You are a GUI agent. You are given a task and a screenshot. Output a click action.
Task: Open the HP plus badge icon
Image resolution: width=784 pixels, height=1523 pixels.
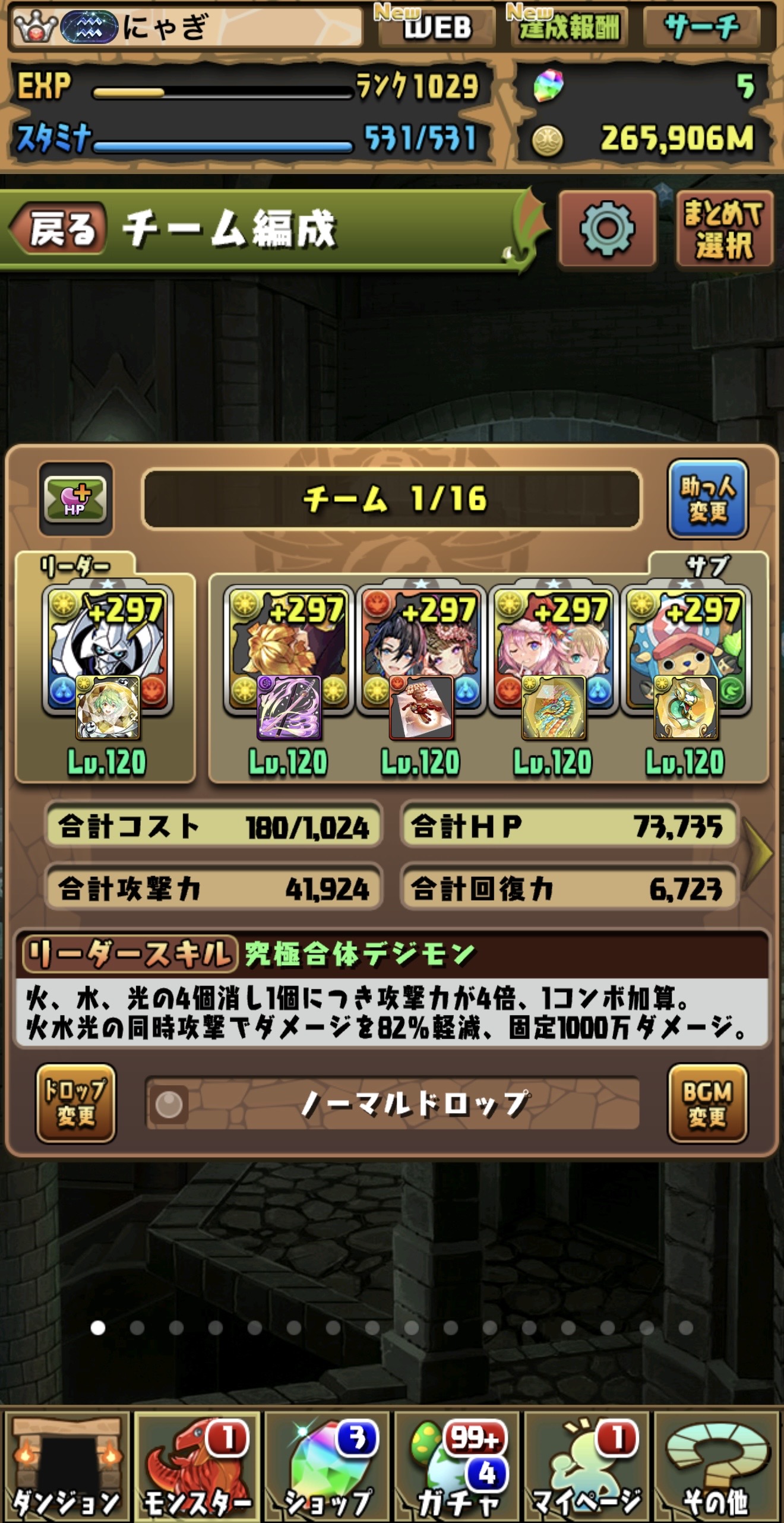pos(75,499)
